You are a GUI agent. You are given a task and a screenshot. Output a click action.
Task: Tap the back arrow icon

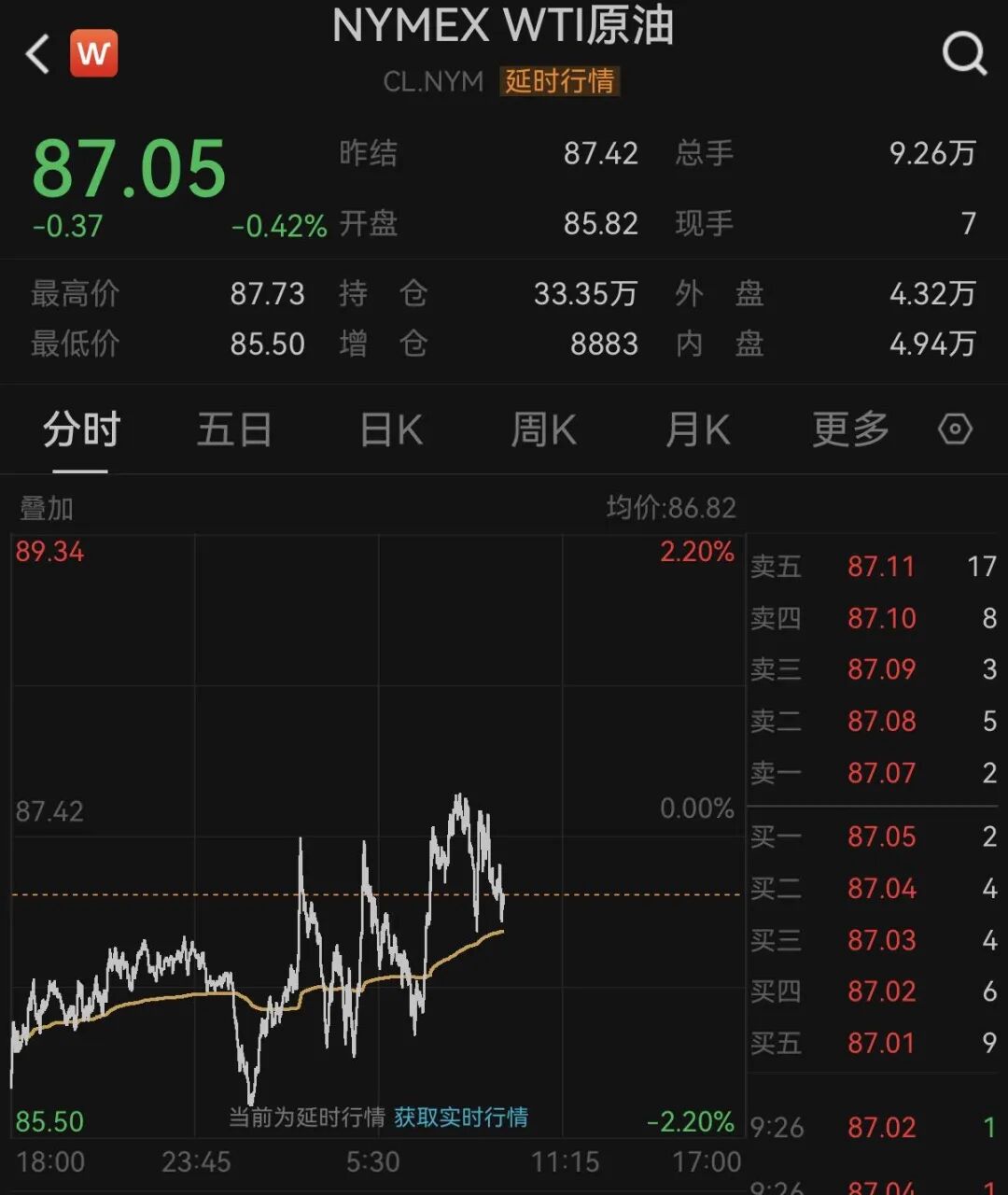(x=35, y=53)
